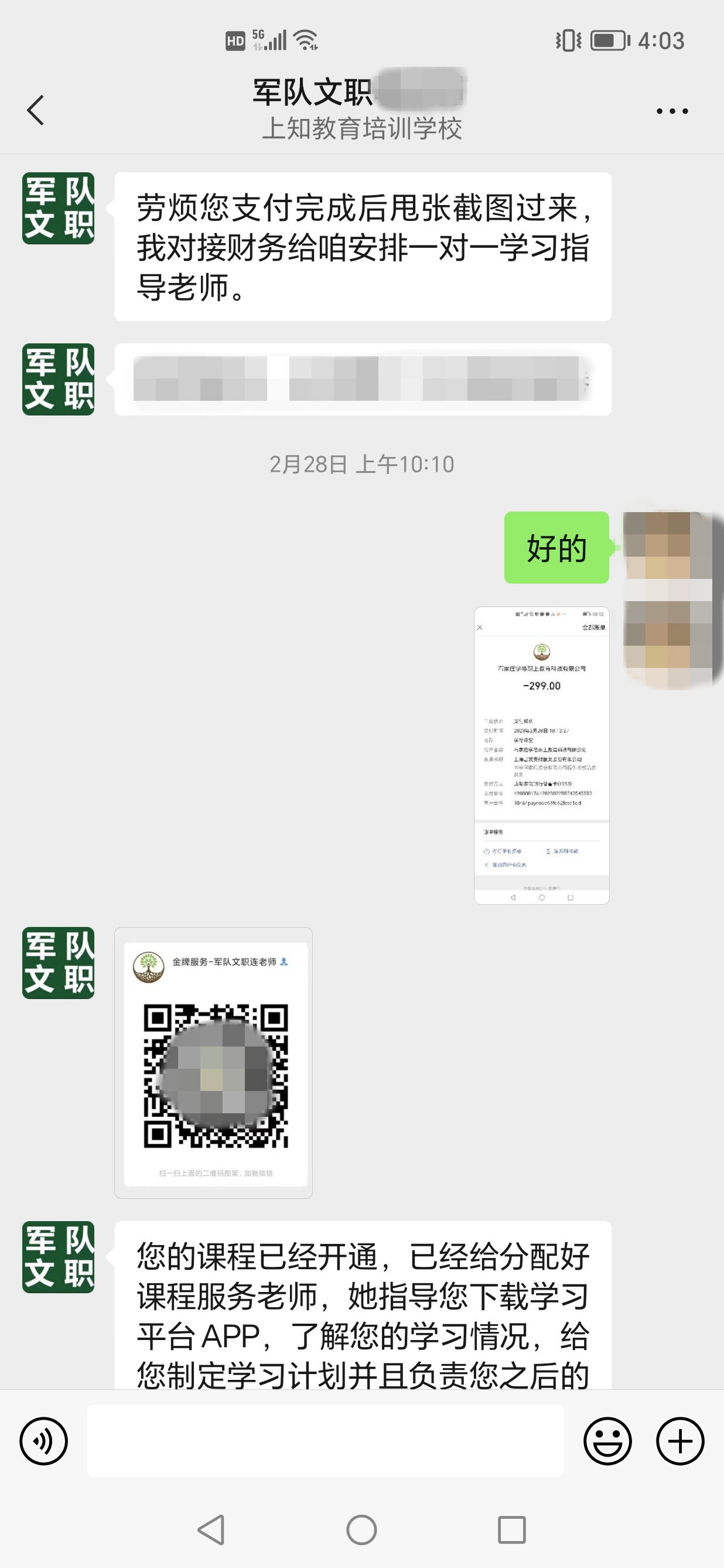Open the plus attachments menu
Image resolution: width=724 pixels, height=1568 pixels.
click(679, 1440)
